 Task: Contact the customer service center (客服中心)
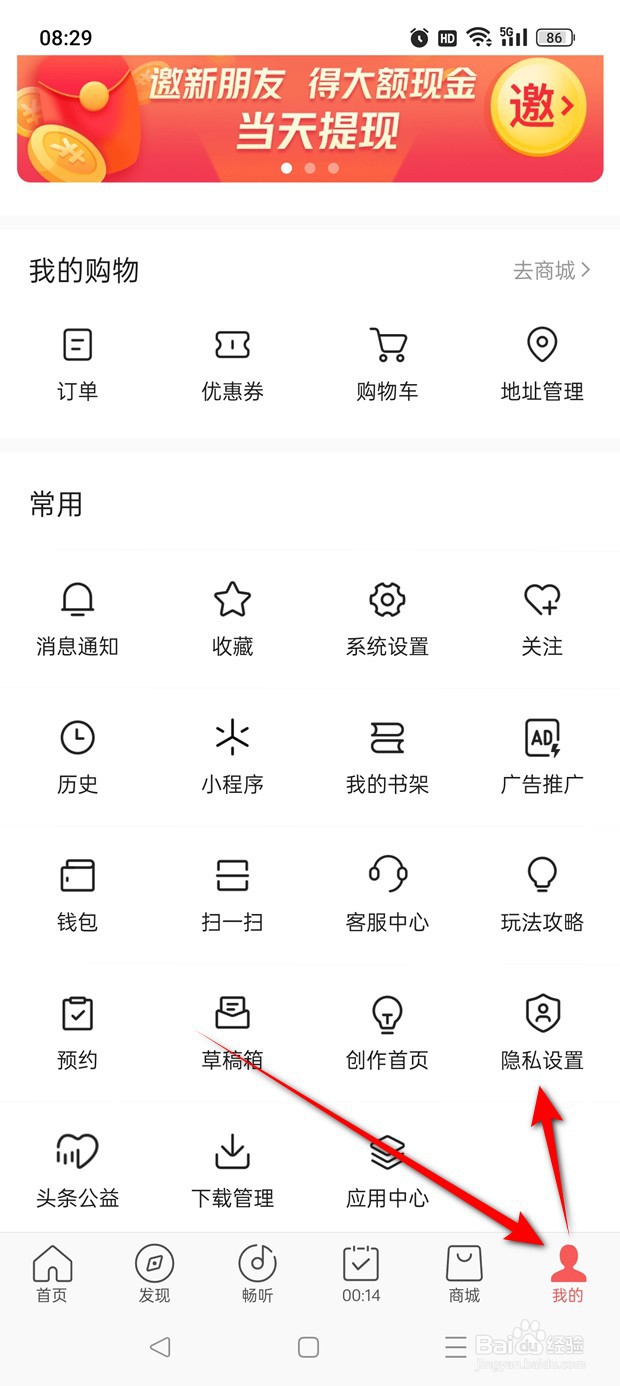pyautogui.click(x=387, y=894)
